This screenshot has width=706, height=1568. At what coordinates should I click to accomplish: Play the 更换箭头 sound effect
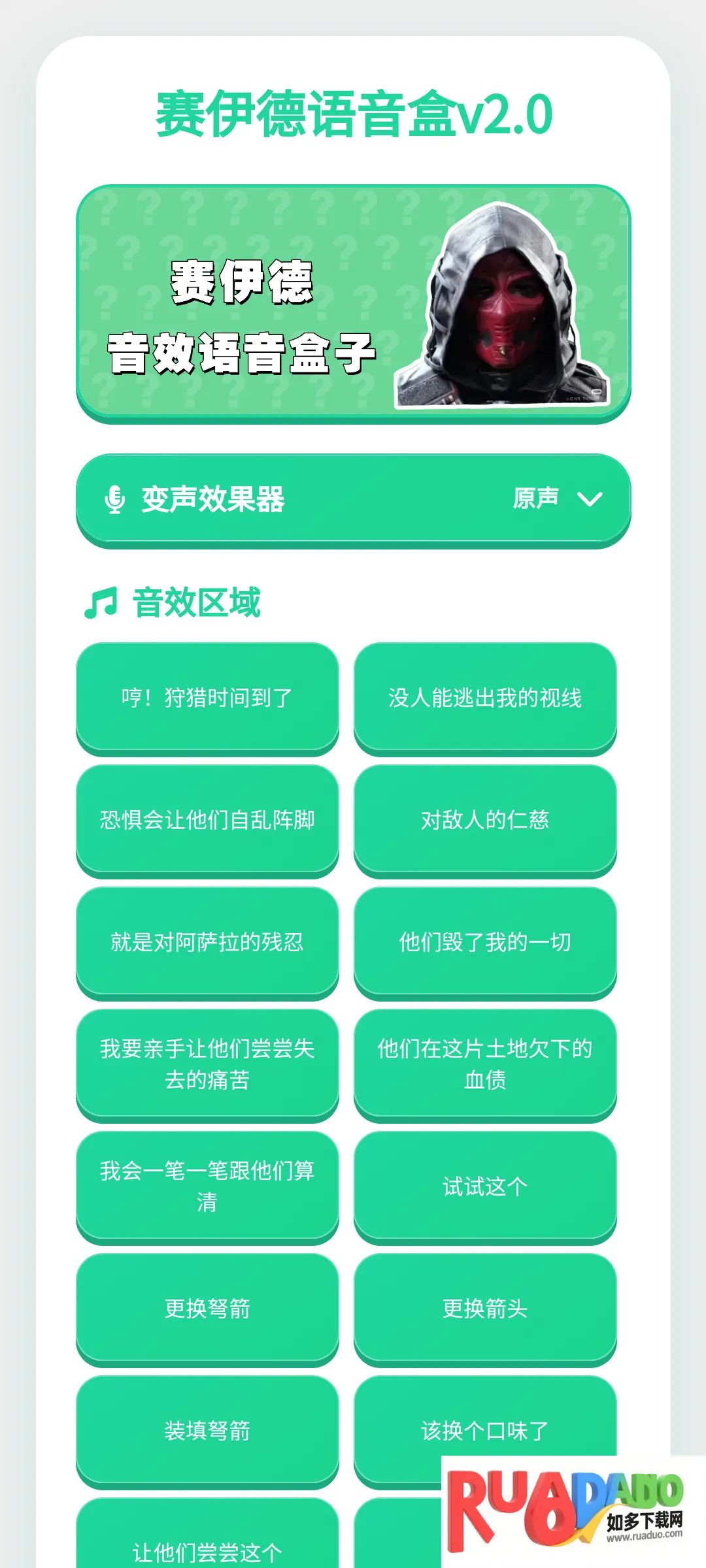(x=485, y=1309)
